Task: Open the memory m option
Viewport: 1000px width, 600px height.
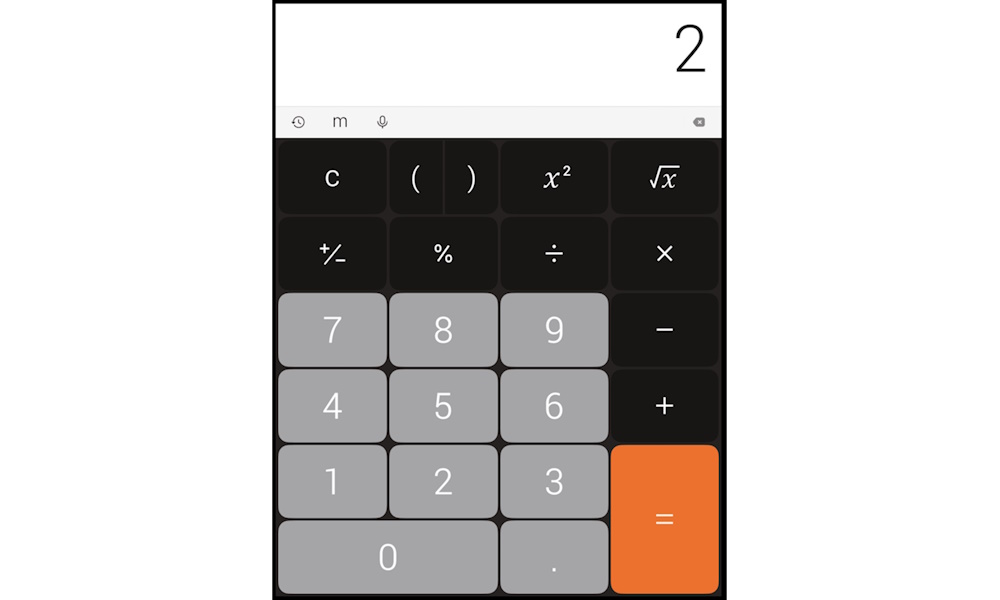Action: (340, 122)
